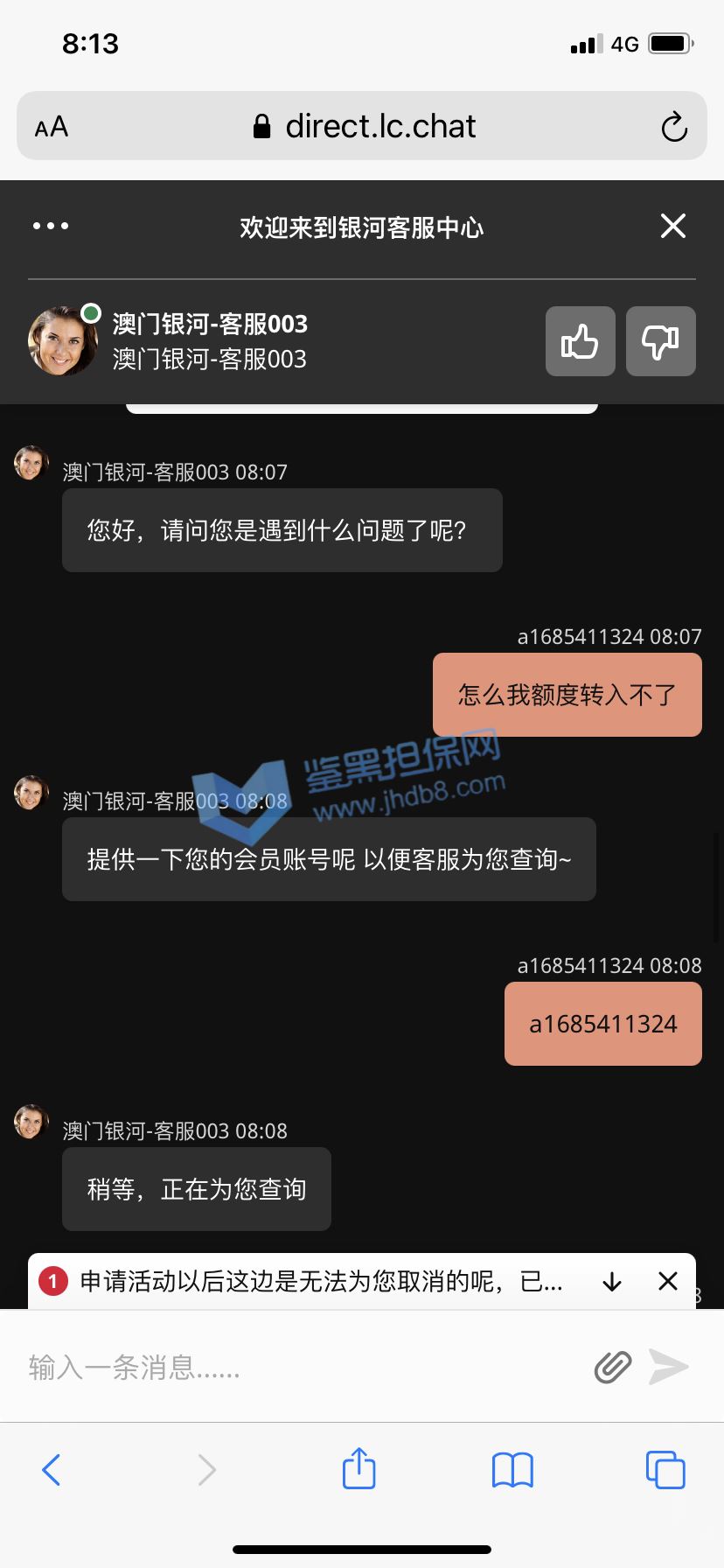Screen dimensions: 724x1568
Task: Close the 银河客服中心 chat window
Action: pos(672,226)
